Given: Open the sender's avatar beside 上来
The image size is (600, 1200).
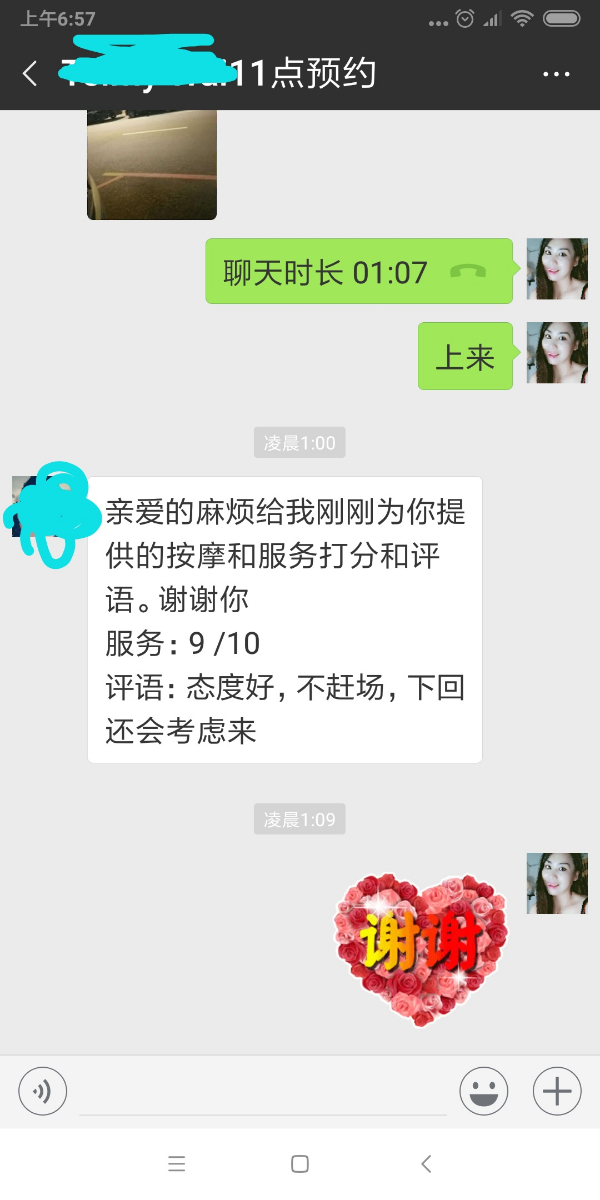Looking at the screenshot, I should (557, 353).
